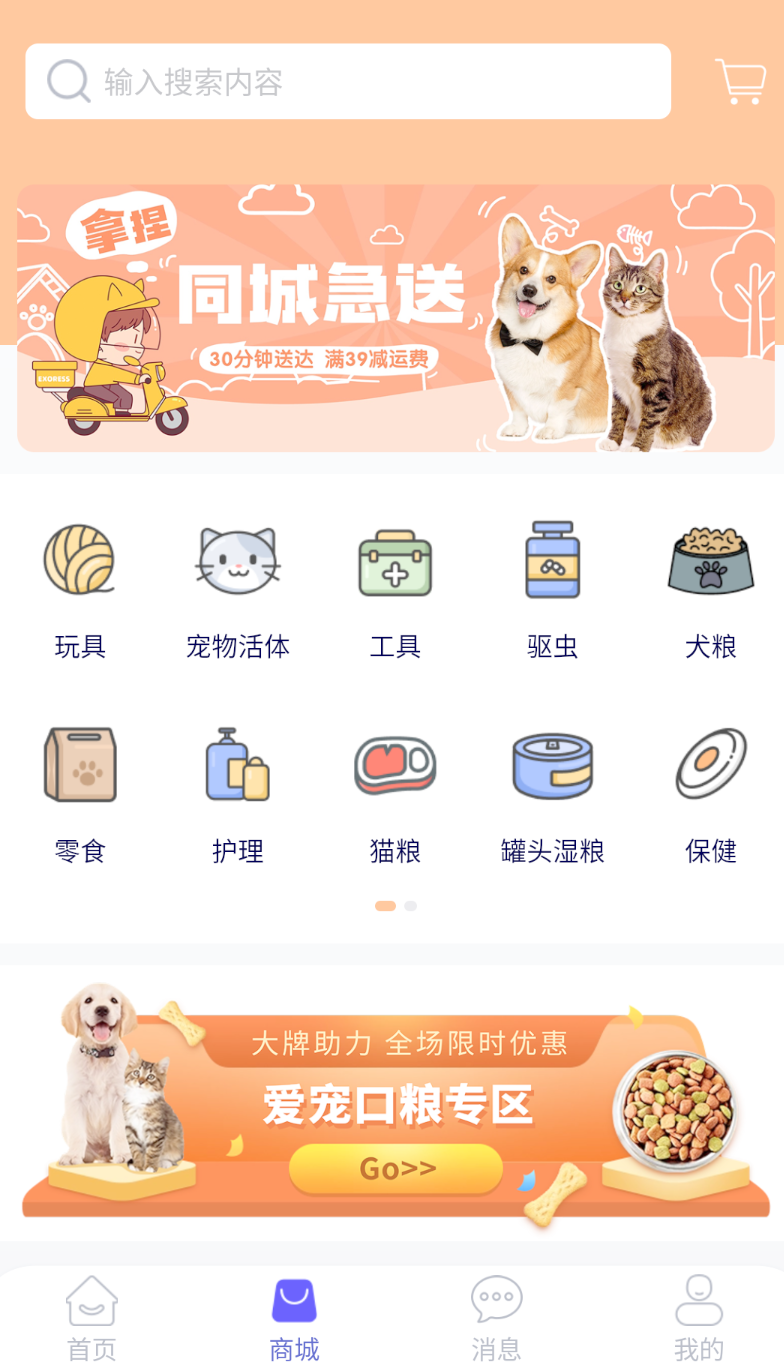Browse the 驱虫 category
784x1369 pixels.
point(553,592)
